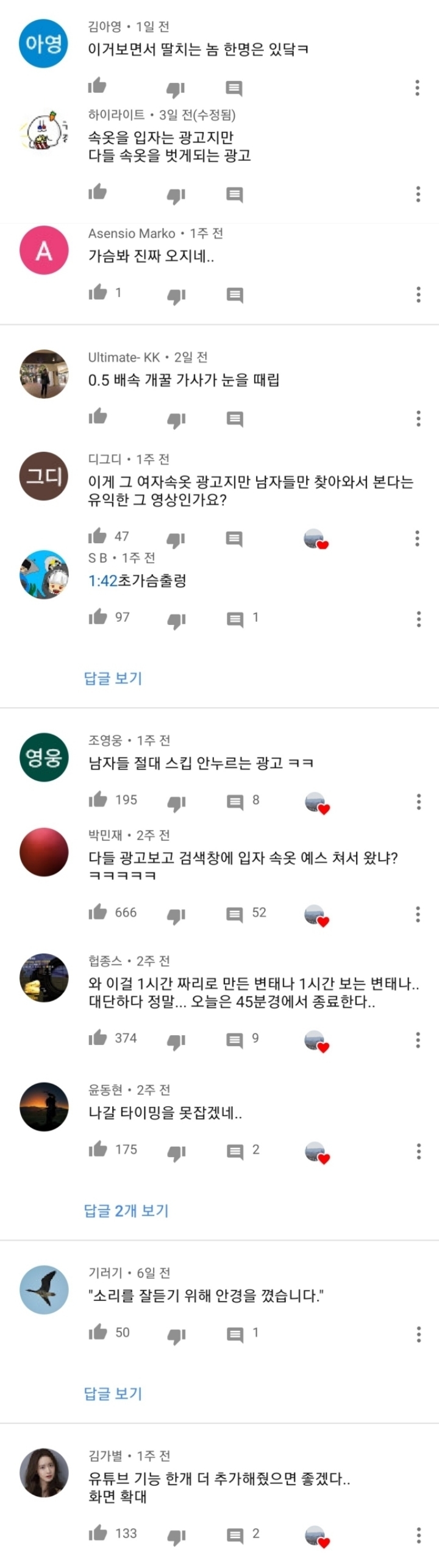Open replies on 조영웅's comment
The height and width of the screenshot is (1568, 439).
pos(235,801)
